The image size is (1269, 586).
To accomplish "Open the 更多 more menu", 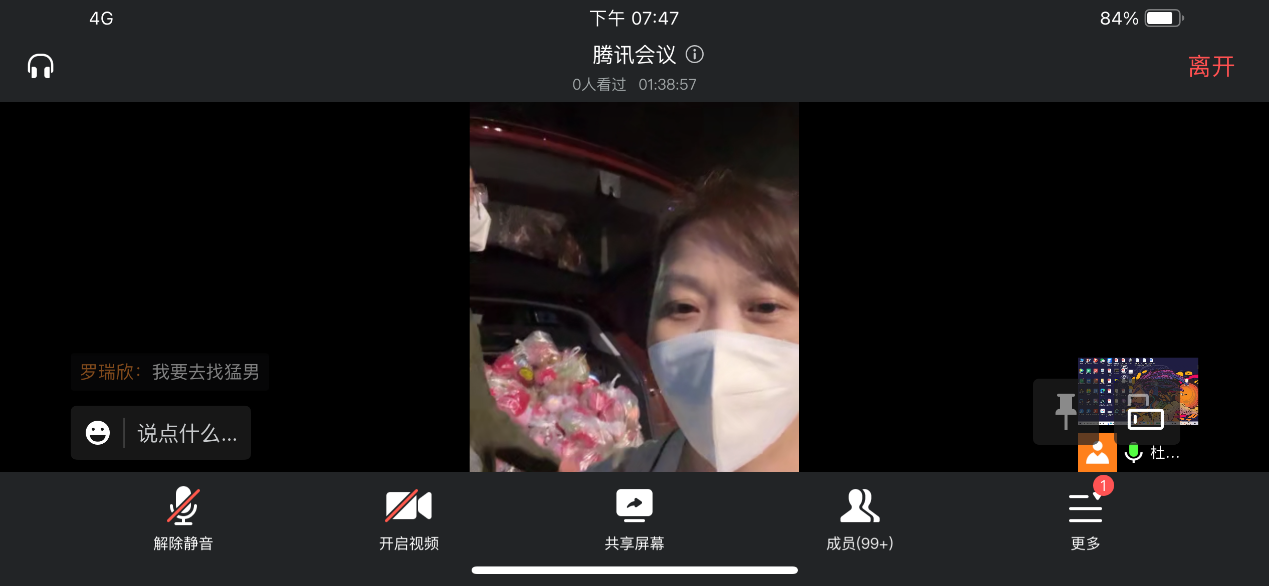I will click(x=1085, y=519).
